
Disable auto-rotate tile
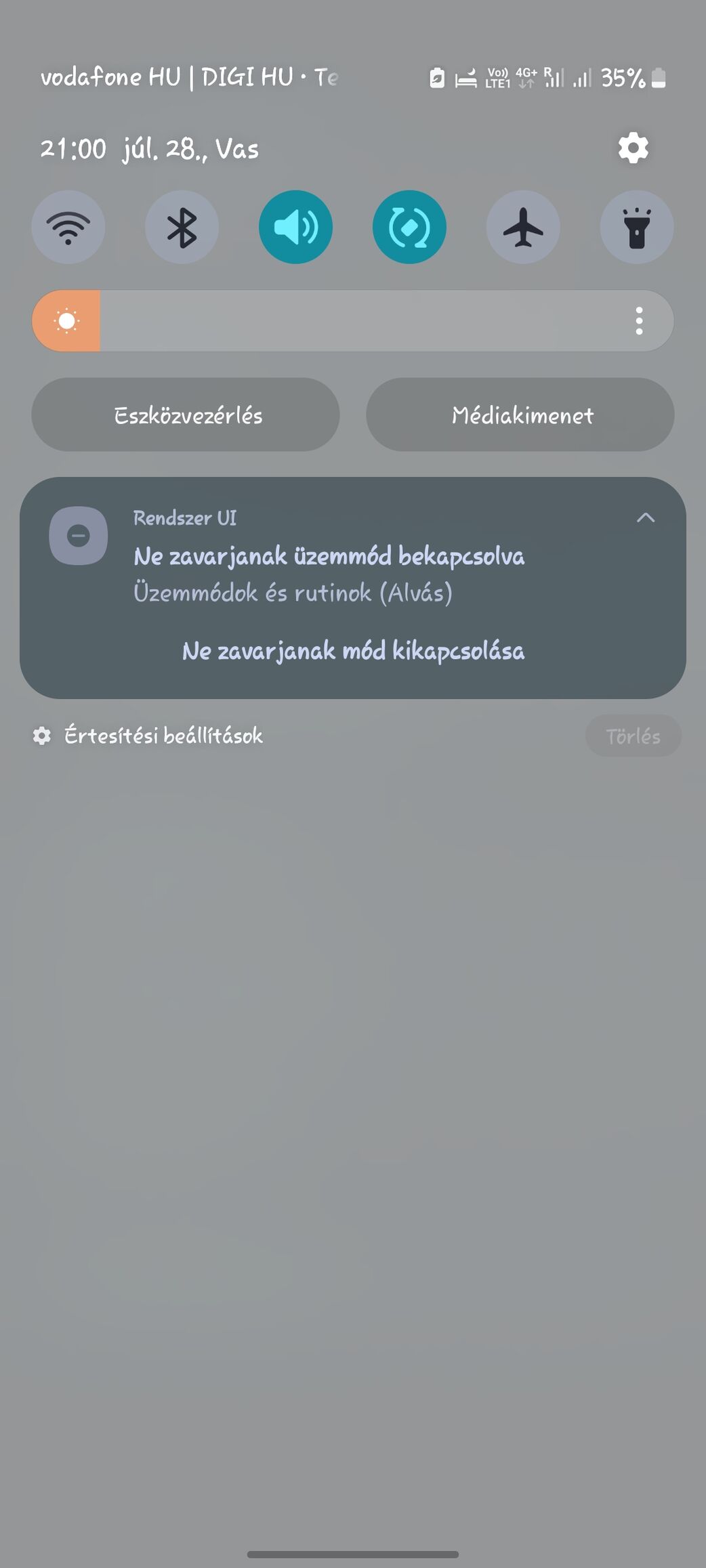[x=409, y=227]
